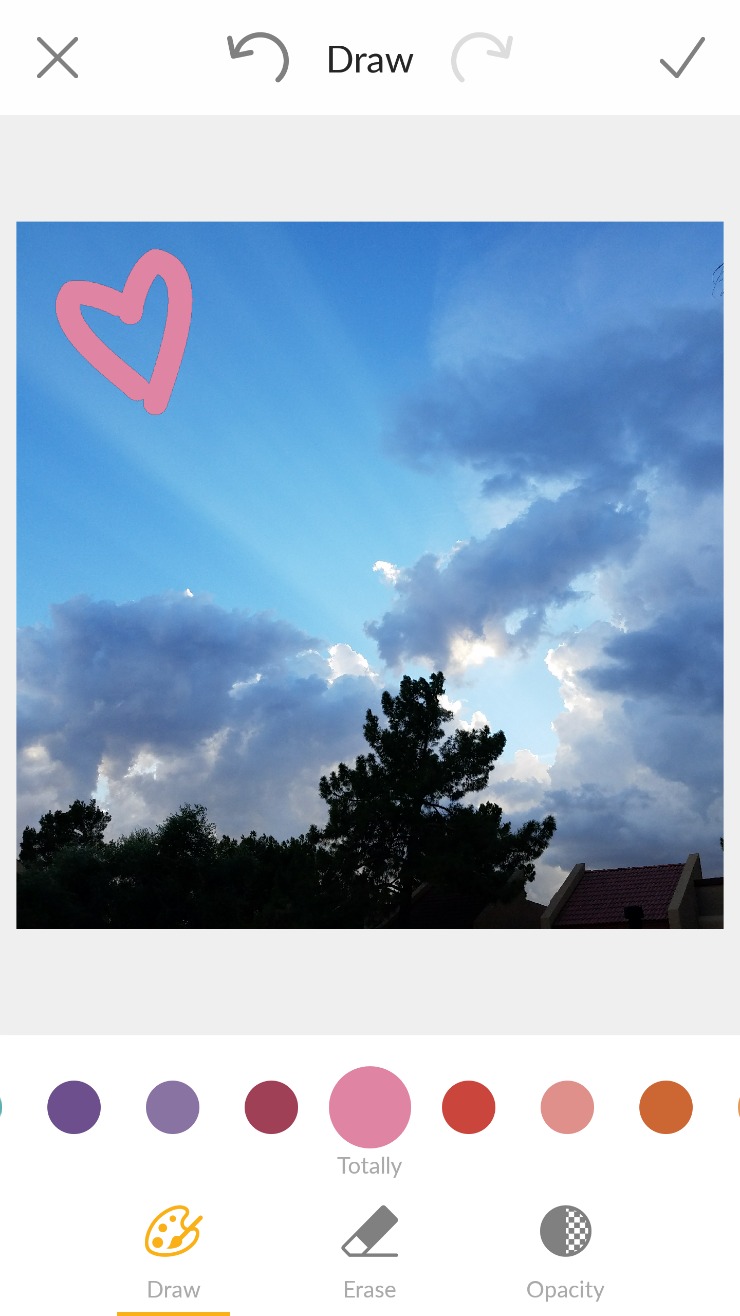Select the dark purple color swatch
740x1316 pixels.
pos(74,1107)
